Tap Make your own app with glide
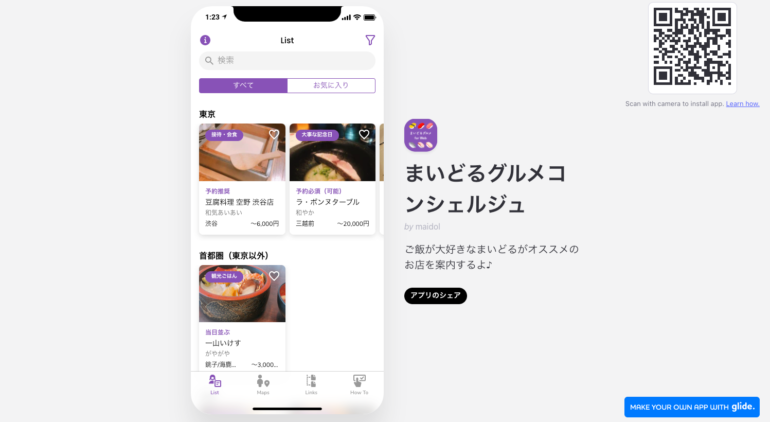Viewport: 770px width, 422px height. [x=691, y=407]
